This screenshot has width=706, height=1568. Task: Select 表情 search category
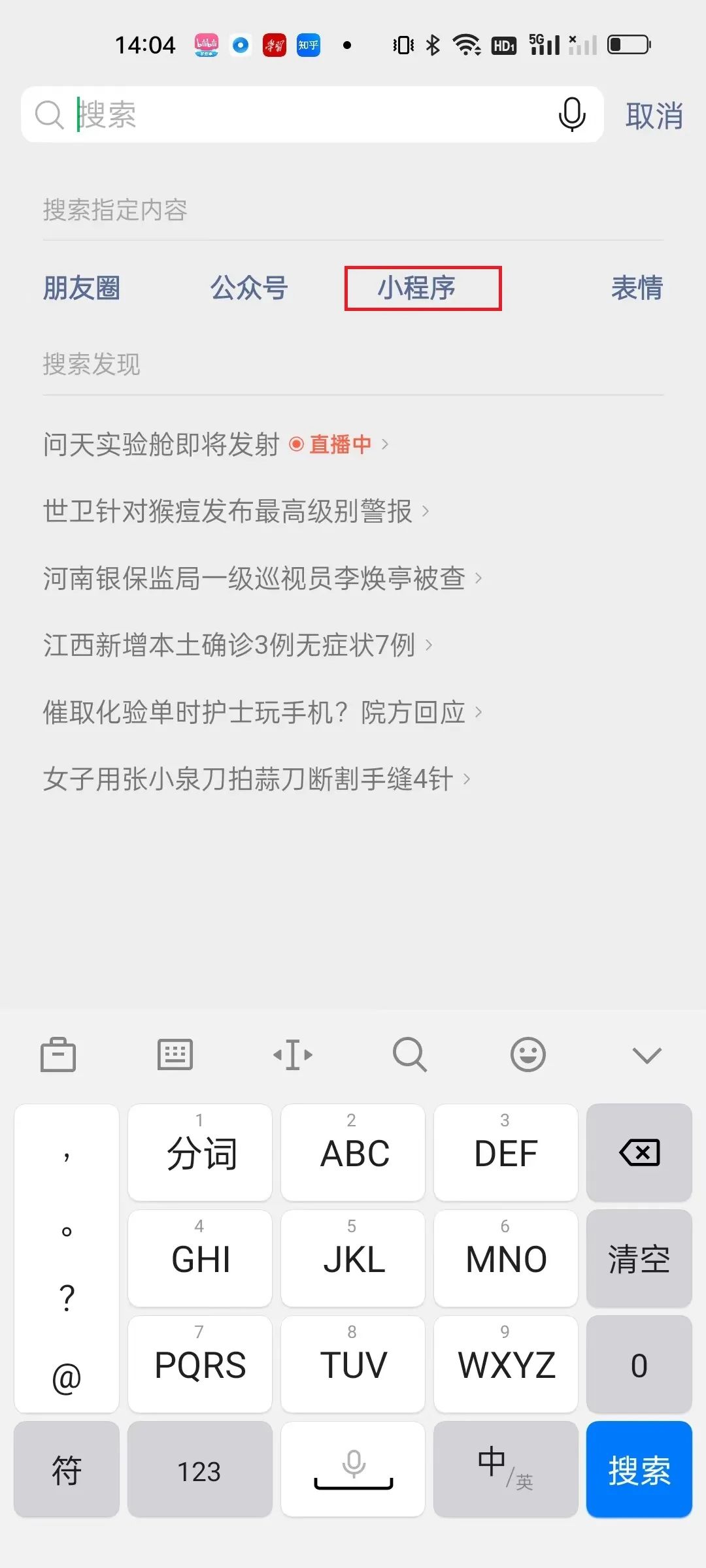coord(637,288)
